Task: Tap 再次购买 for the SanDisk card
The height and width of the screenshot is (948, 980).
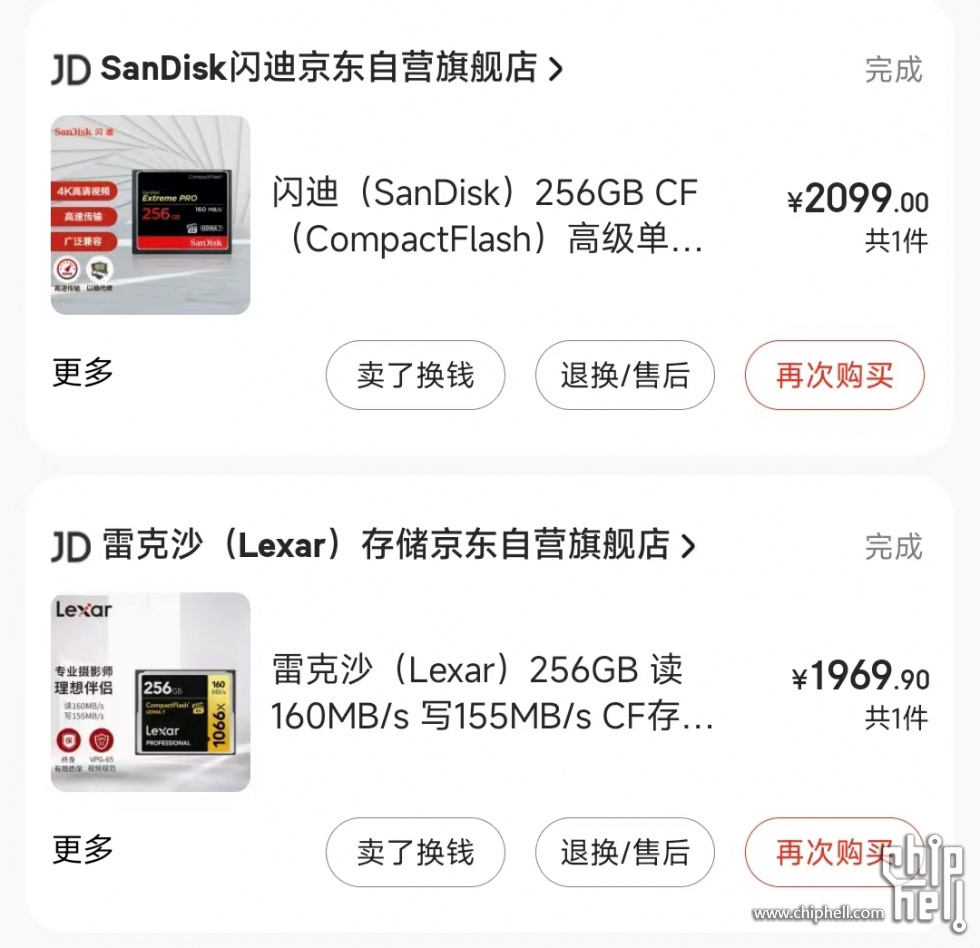Action: (x=834, y=376)
